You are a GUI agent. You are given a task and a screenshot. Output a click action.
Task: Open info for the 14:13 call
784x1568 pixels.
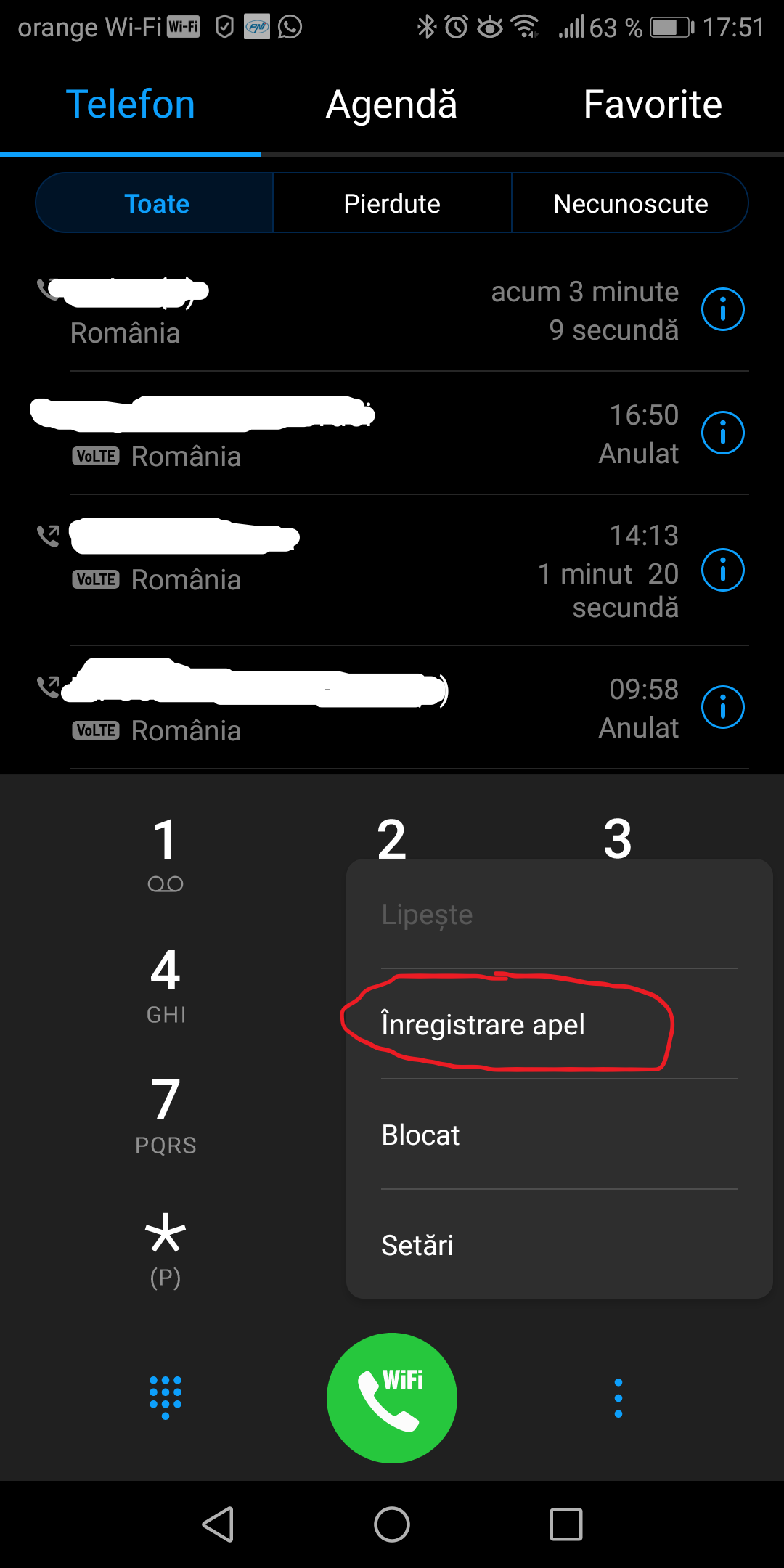click(722, 571)
